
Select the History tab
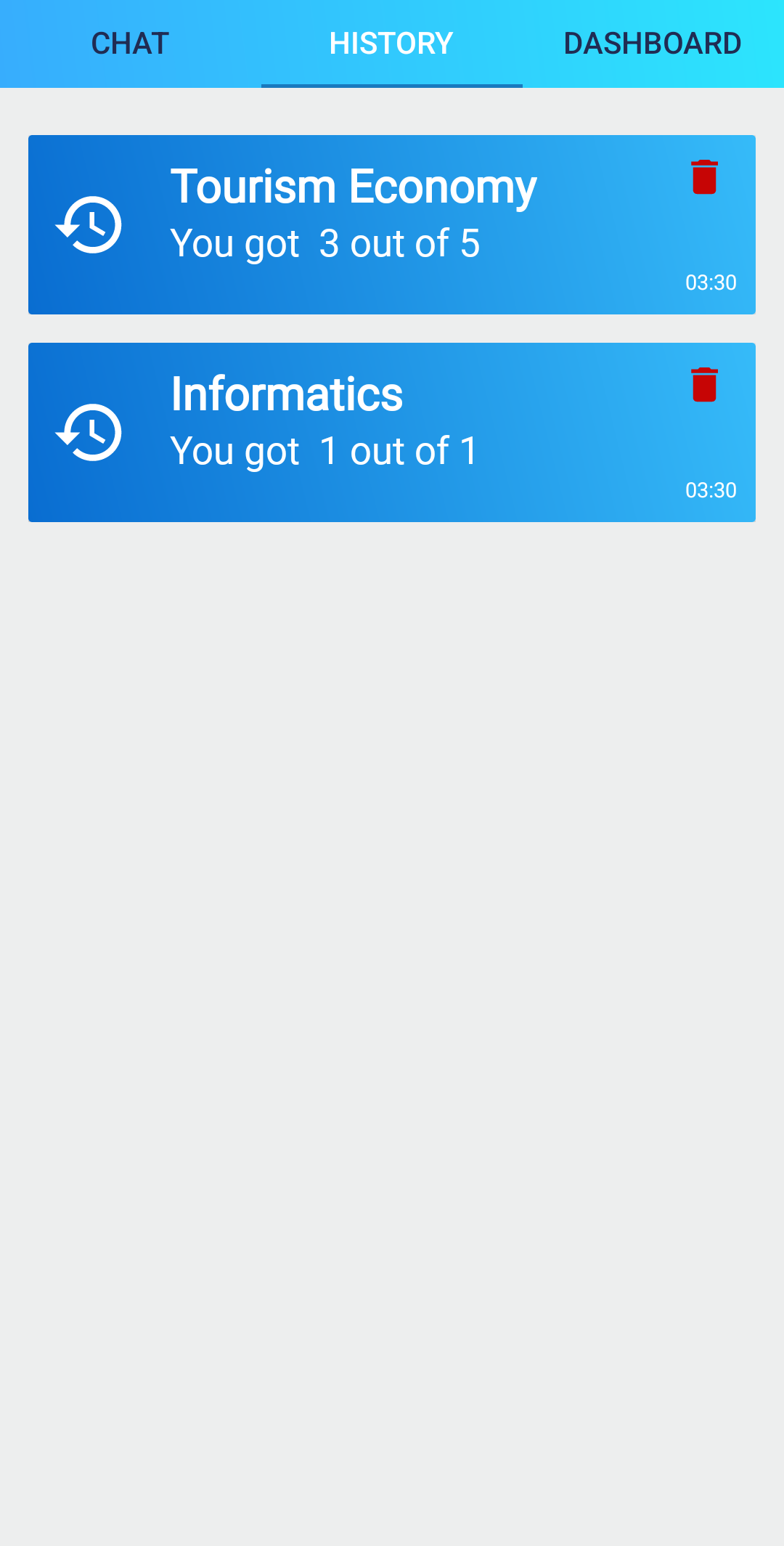pyautogui.click(x=392, y=44)
